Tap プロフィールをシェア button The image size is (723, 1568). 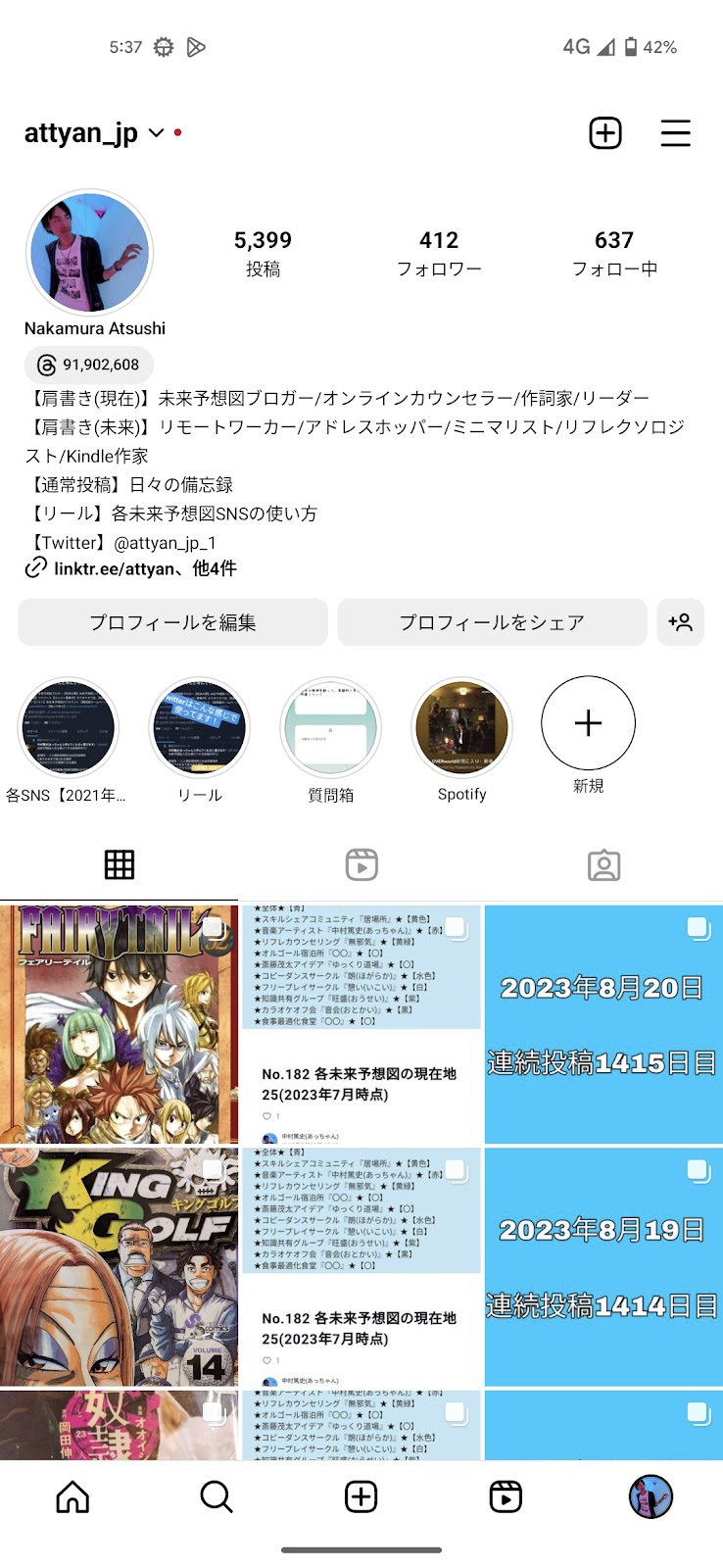pos(492,622)
